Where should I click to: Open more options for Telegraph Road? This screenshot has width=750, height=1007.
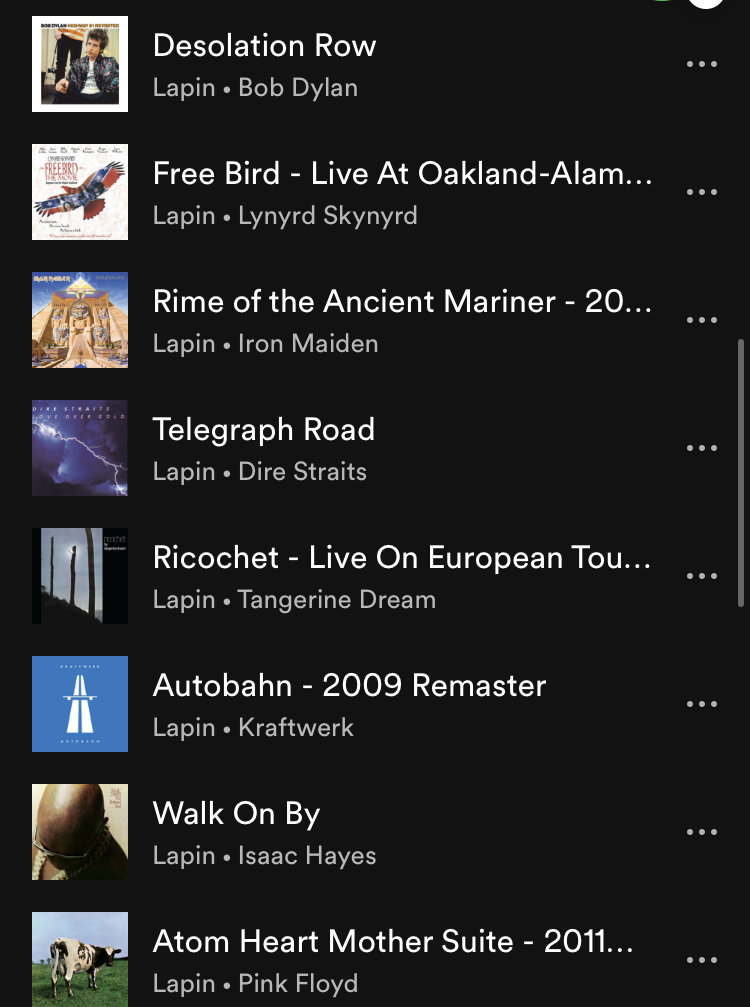pyautogui.click(x=702, y=448)
